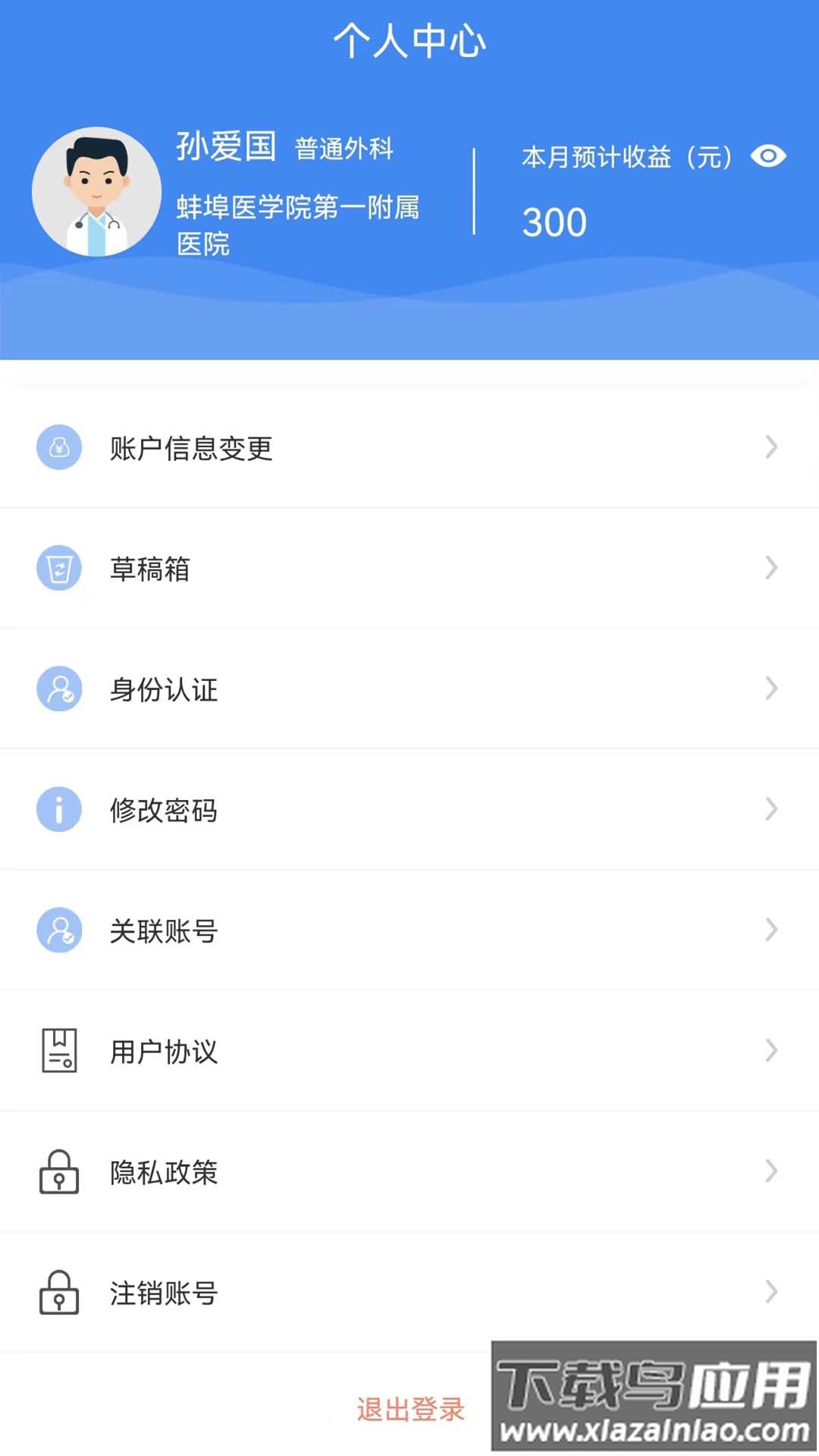Tap the blue info icon next to 修改密码

(59, 809)
